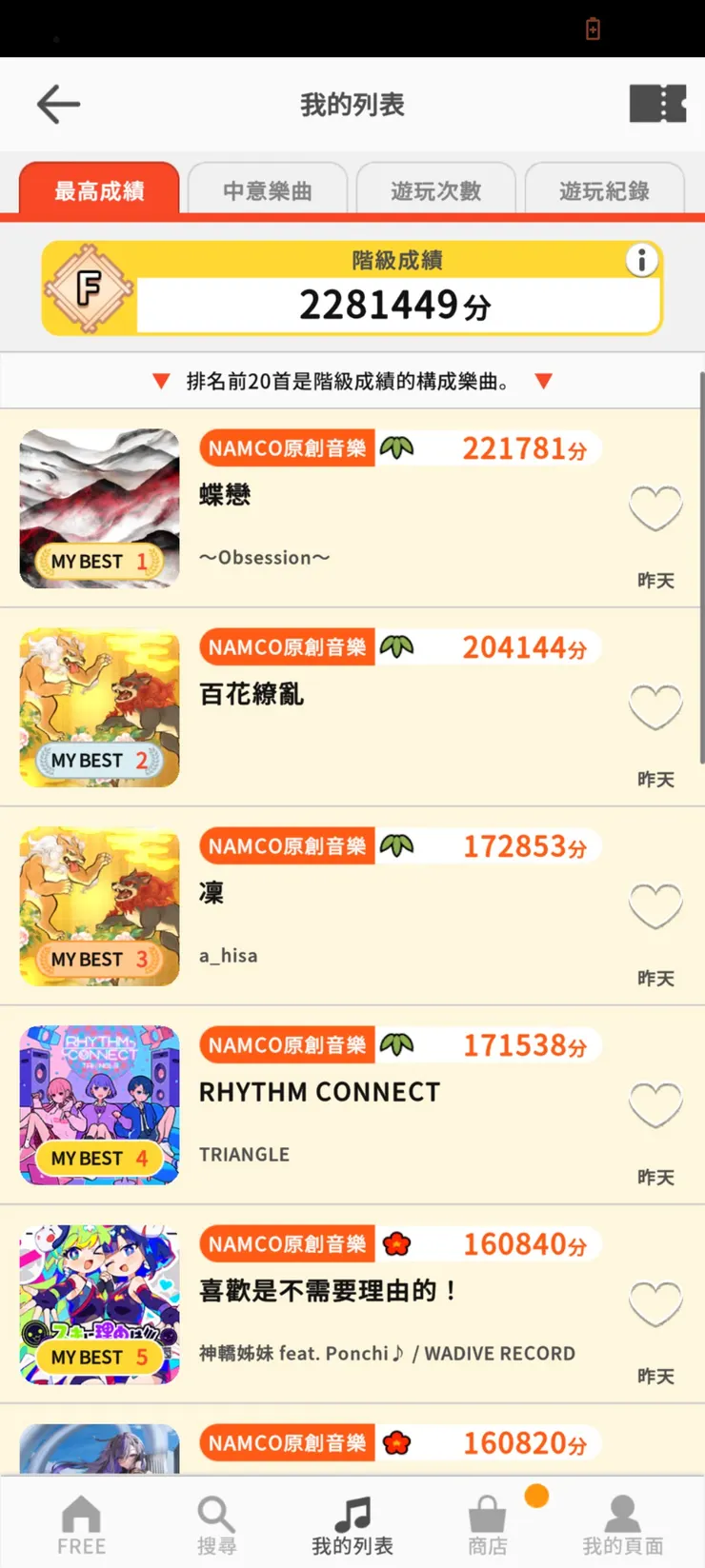Tap the back arrow at top left
705x1568 pixels.
58,104
